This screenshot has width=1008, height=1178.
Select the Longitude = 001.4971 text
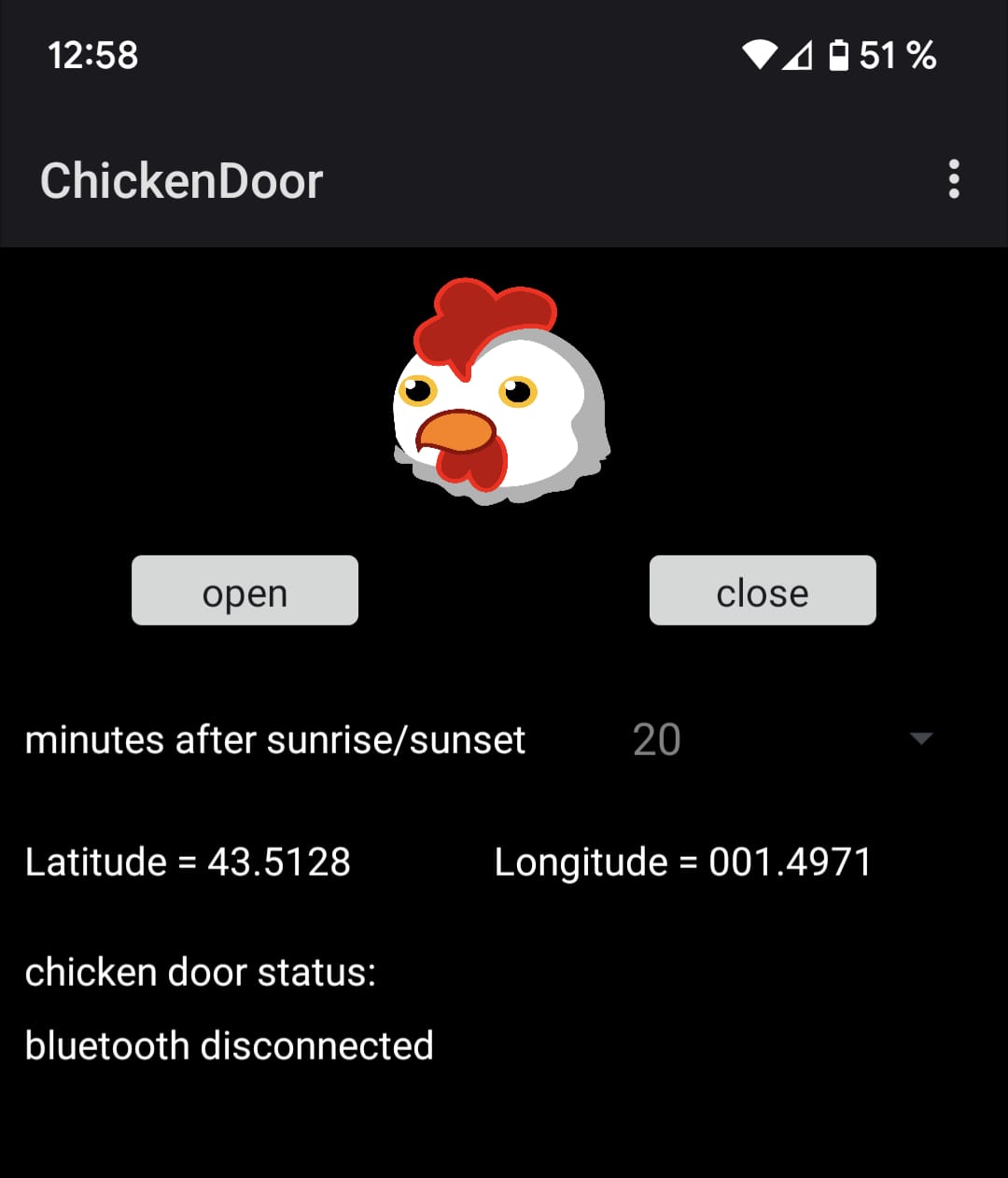click(x=682, y=862)
